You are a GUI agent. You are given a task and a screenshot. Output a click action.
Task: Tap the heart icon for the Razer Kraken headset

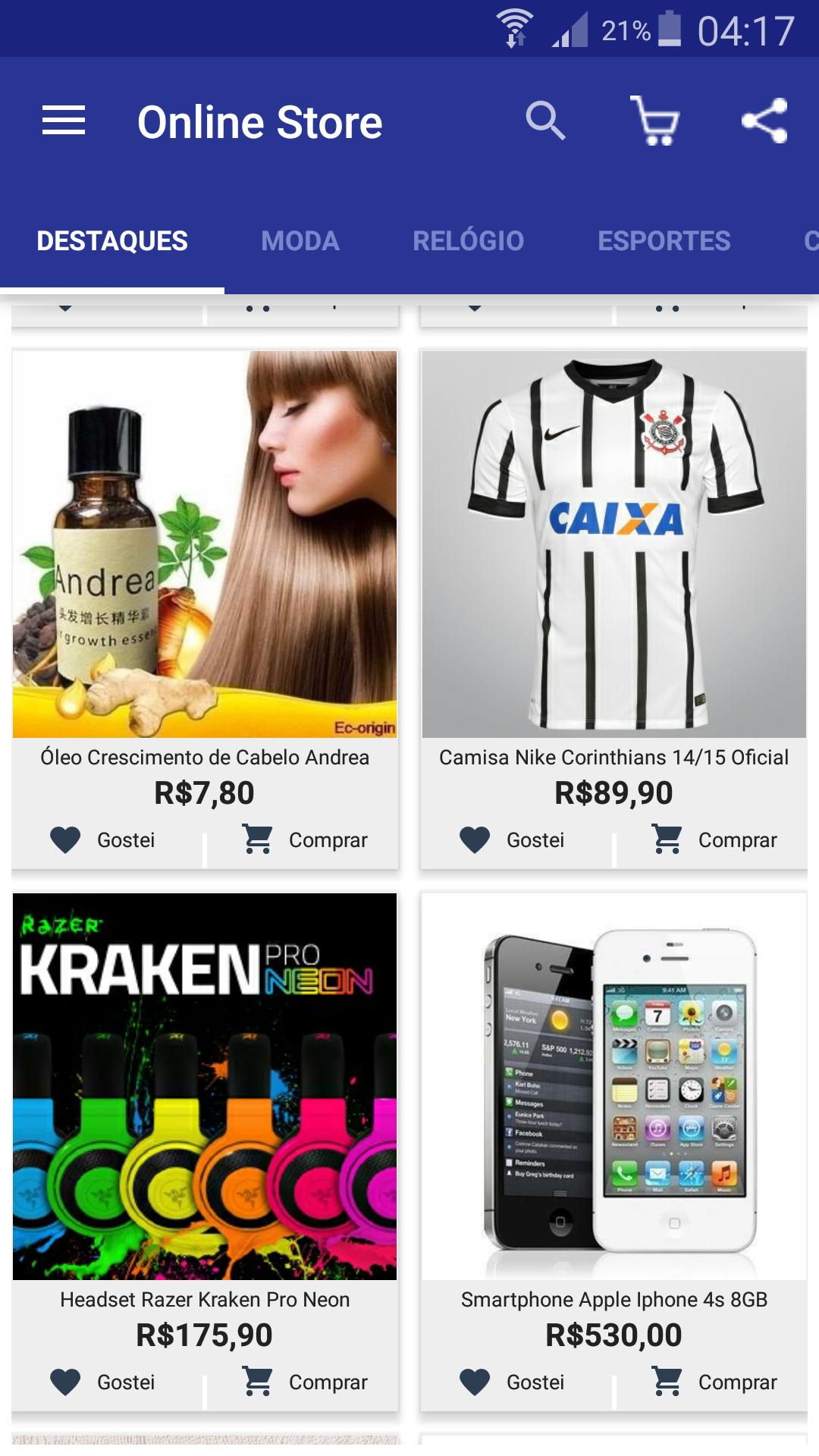point(65,1382)
